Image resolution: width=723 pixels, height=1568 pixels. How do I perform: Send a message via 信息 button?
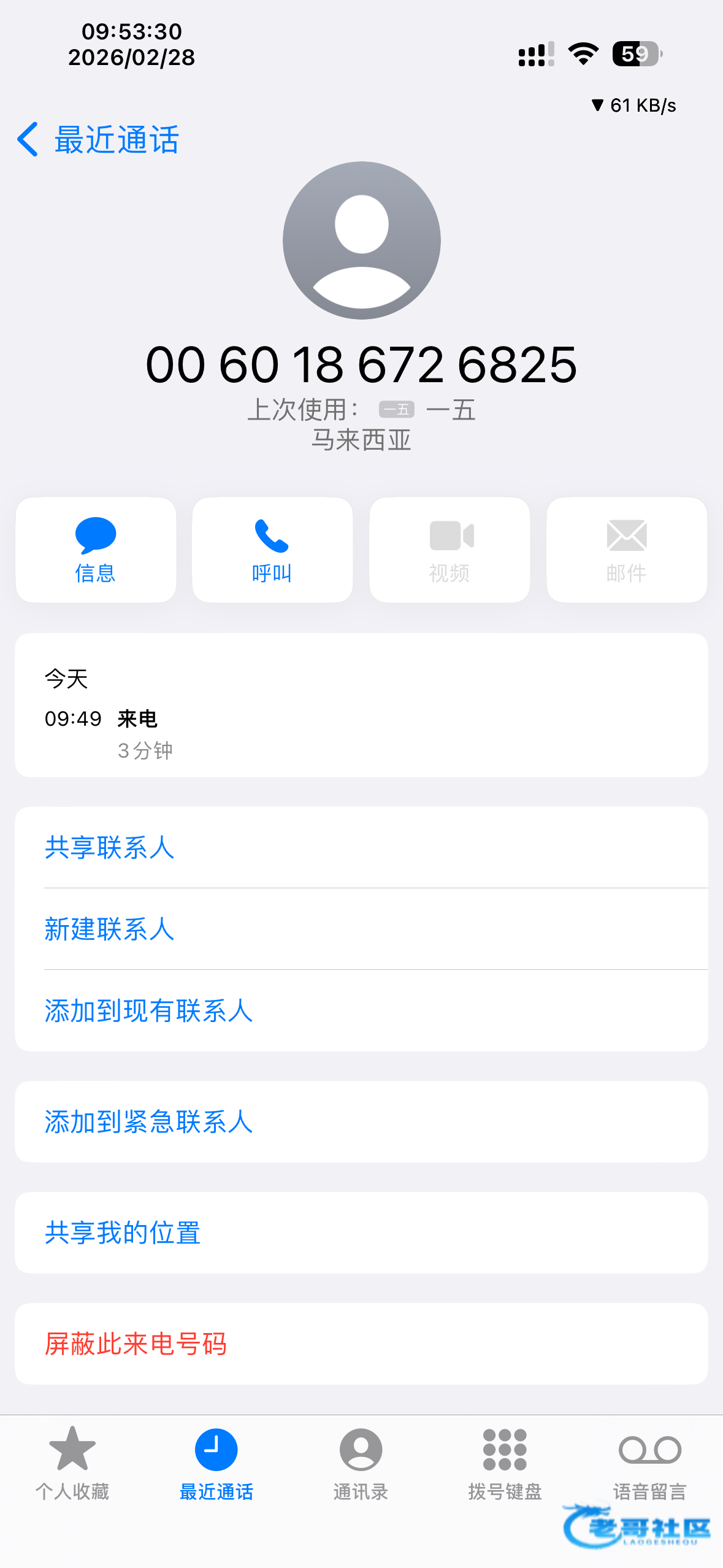coord(96,550)
